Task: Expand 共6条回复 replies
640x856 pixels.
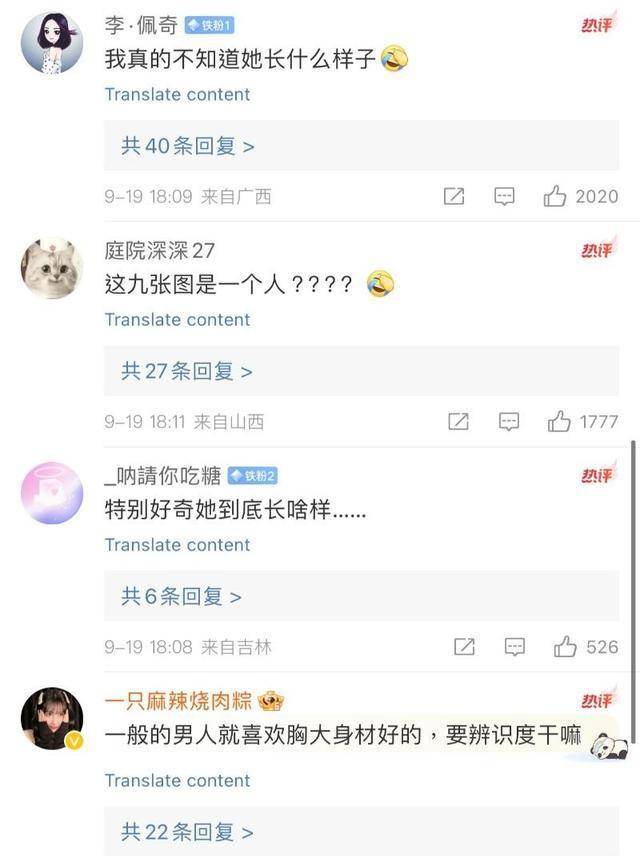Action: coord(182,597)
